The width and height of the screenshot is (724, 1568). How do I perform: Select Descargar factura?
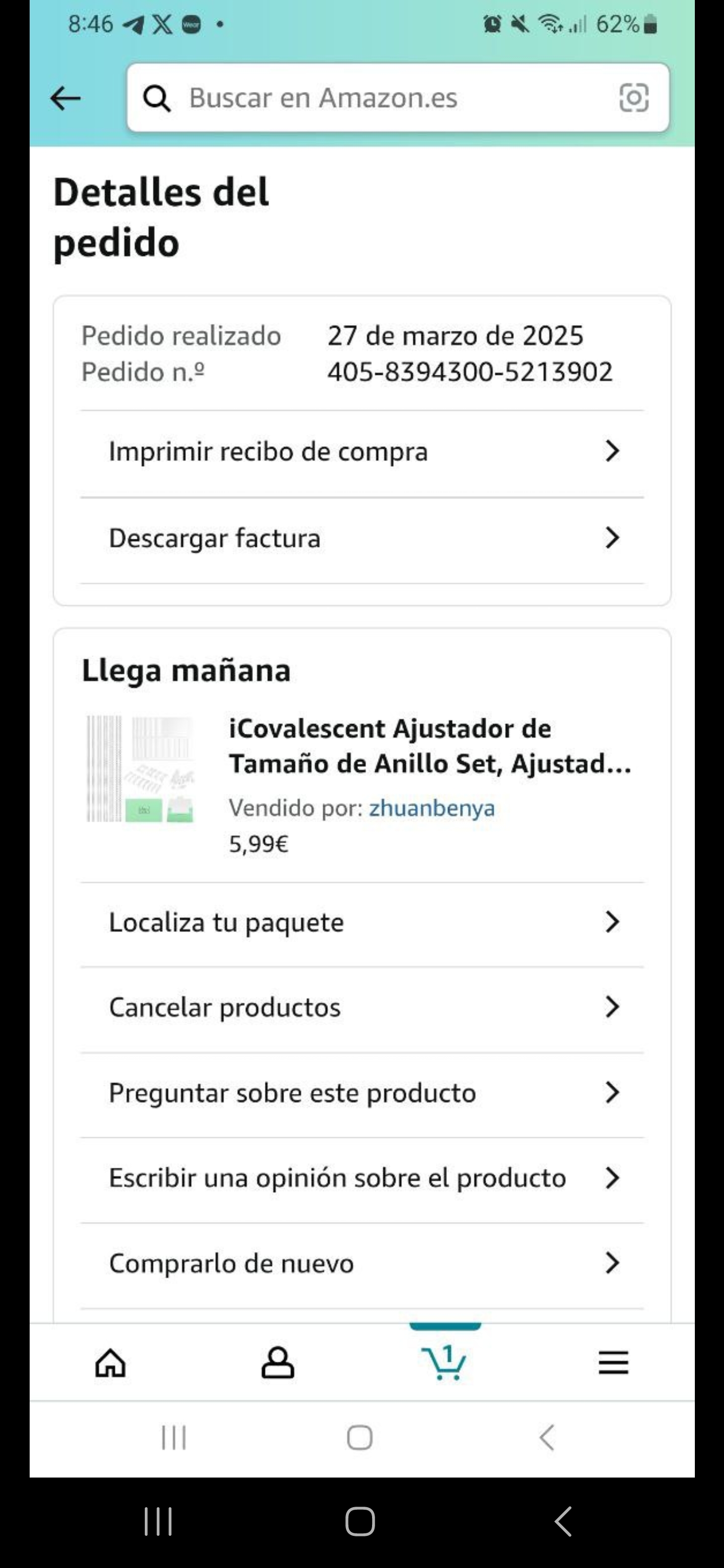363,538
